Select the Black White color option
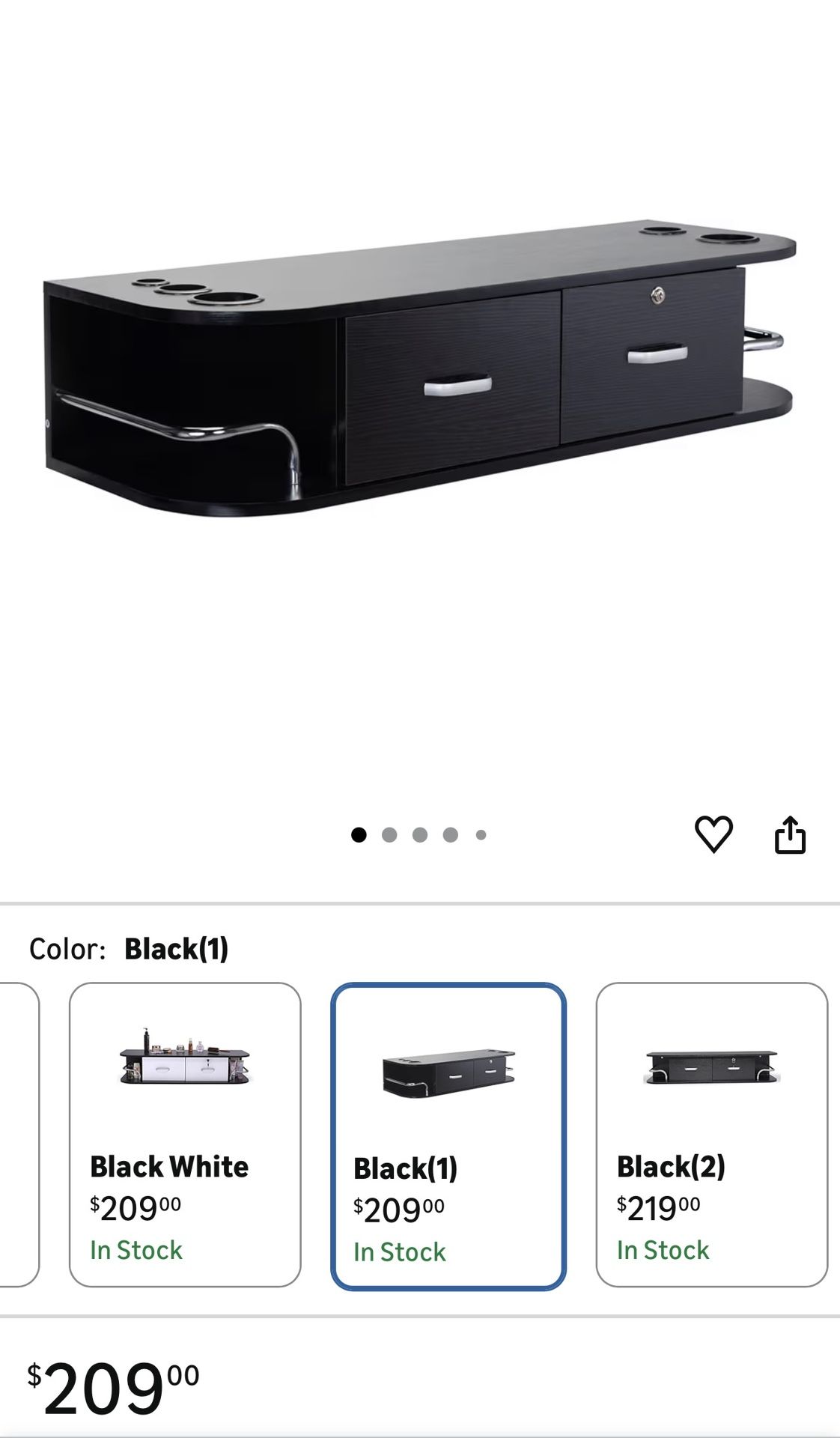 coord(185,1134)
